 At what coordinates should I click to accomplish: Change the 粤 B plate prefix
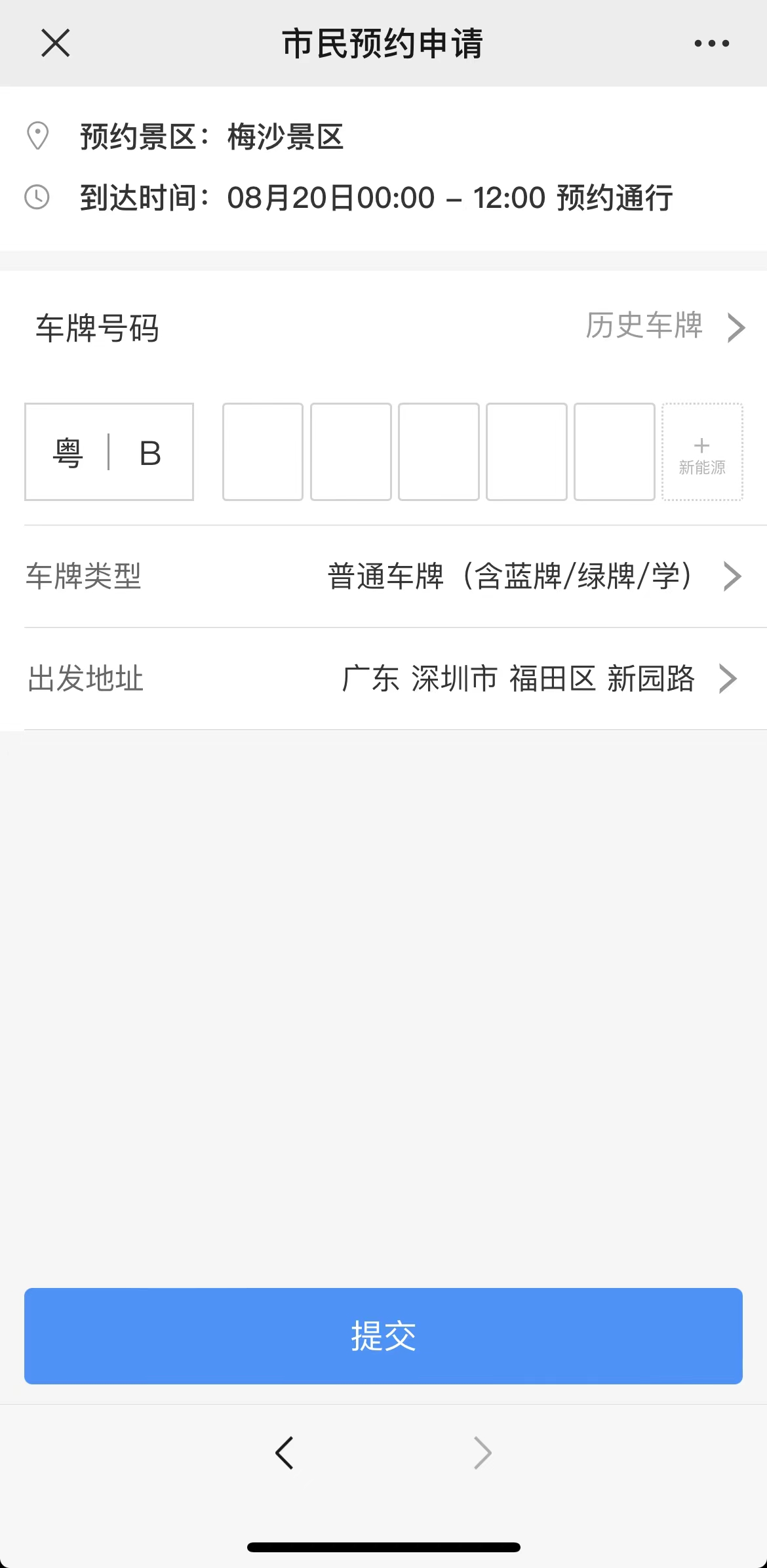click(109, 452)
